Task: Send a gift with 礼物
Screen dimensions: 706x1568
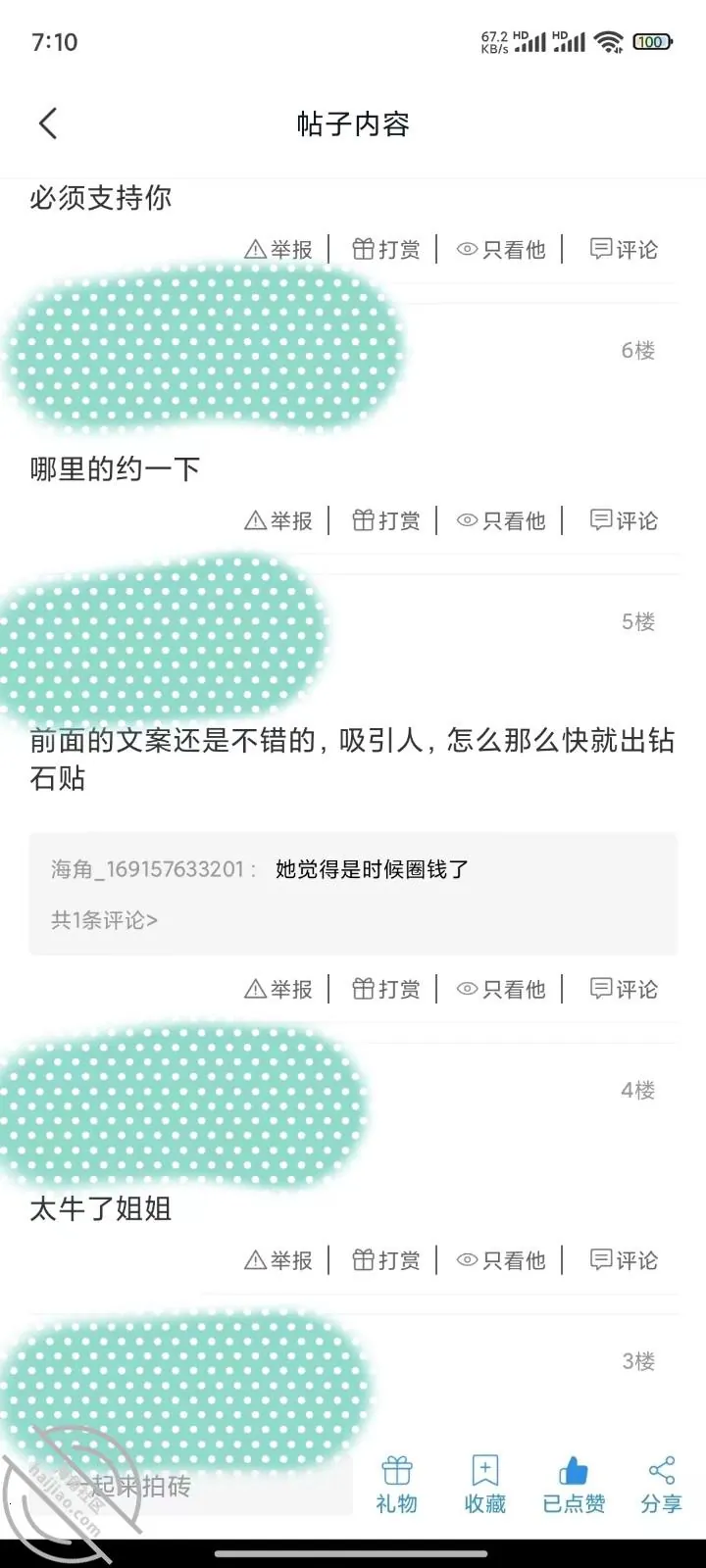Action: 396,1486
